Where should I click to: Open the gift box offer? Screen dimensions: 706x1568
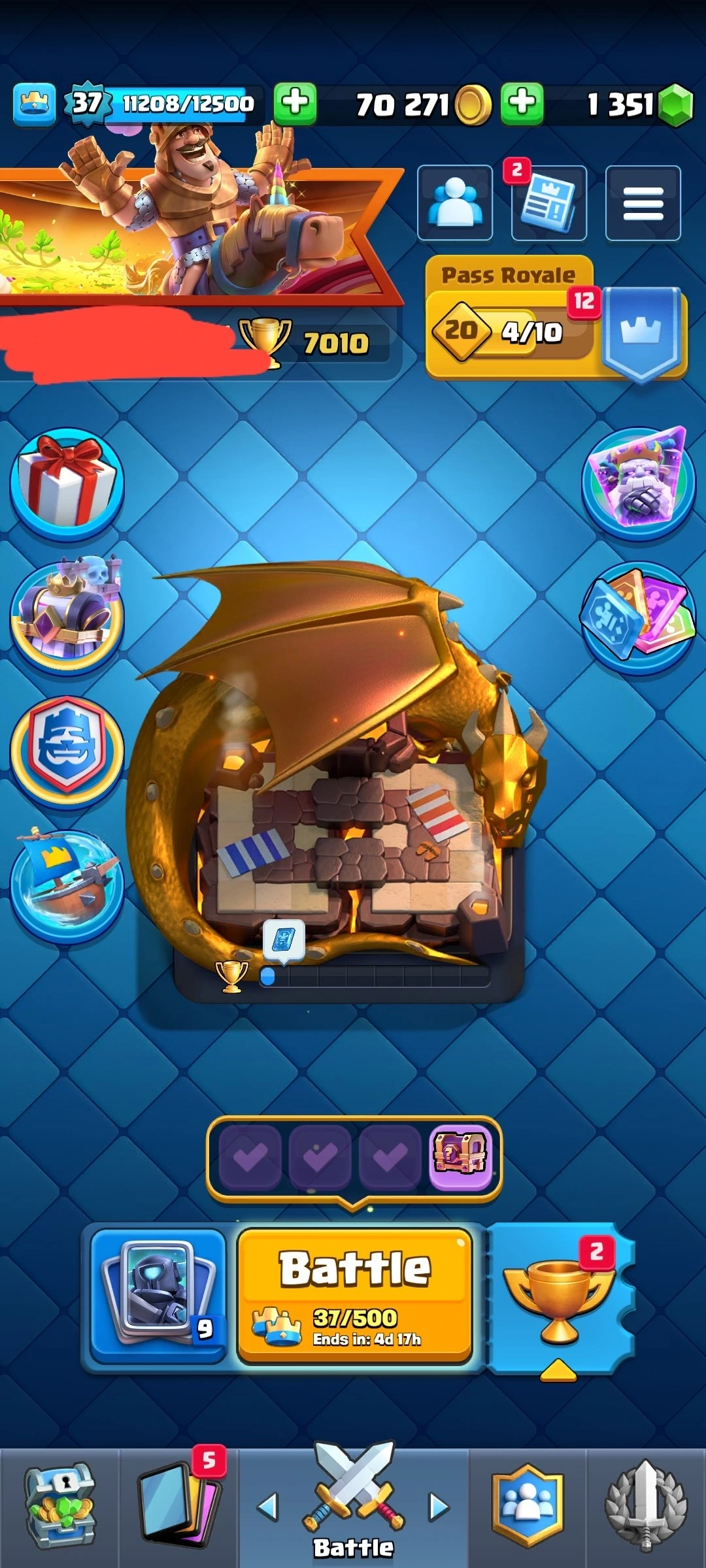pos(67,484)
